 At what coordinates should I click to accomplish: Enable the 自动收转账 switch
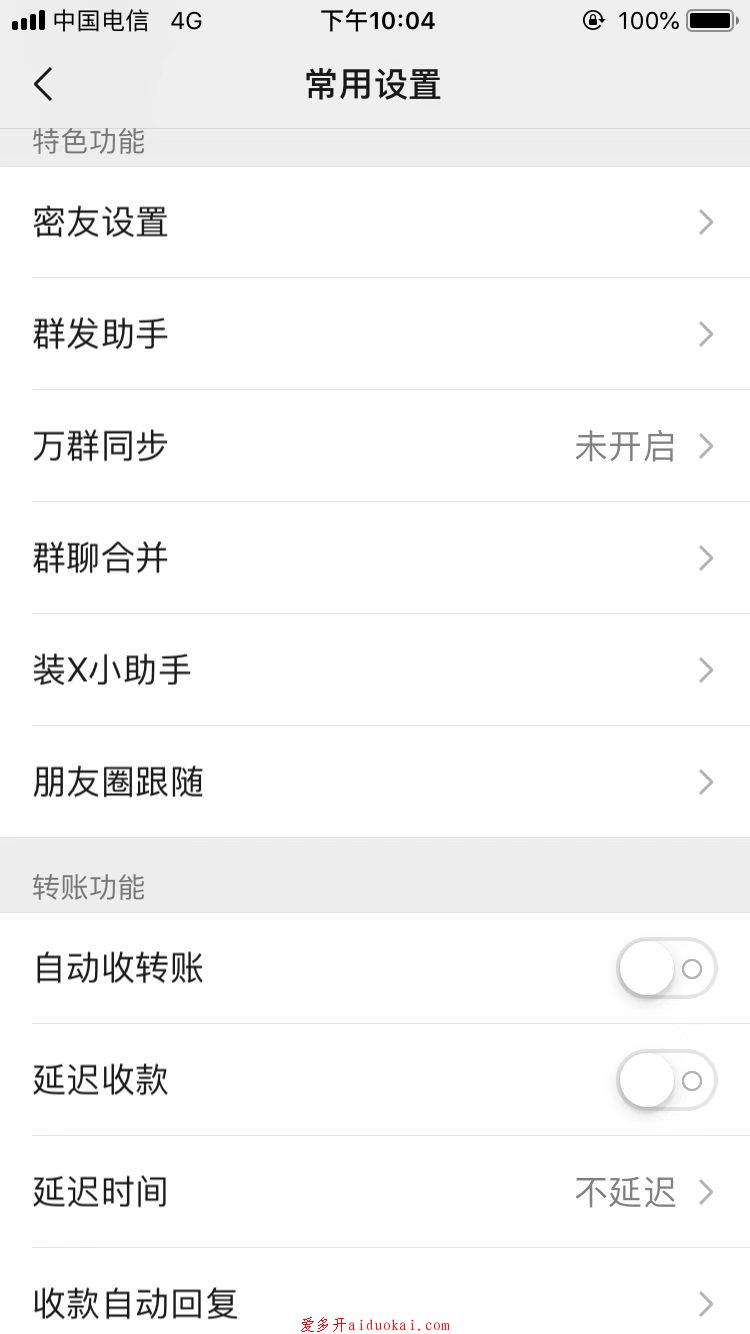(x=667, y=968)
